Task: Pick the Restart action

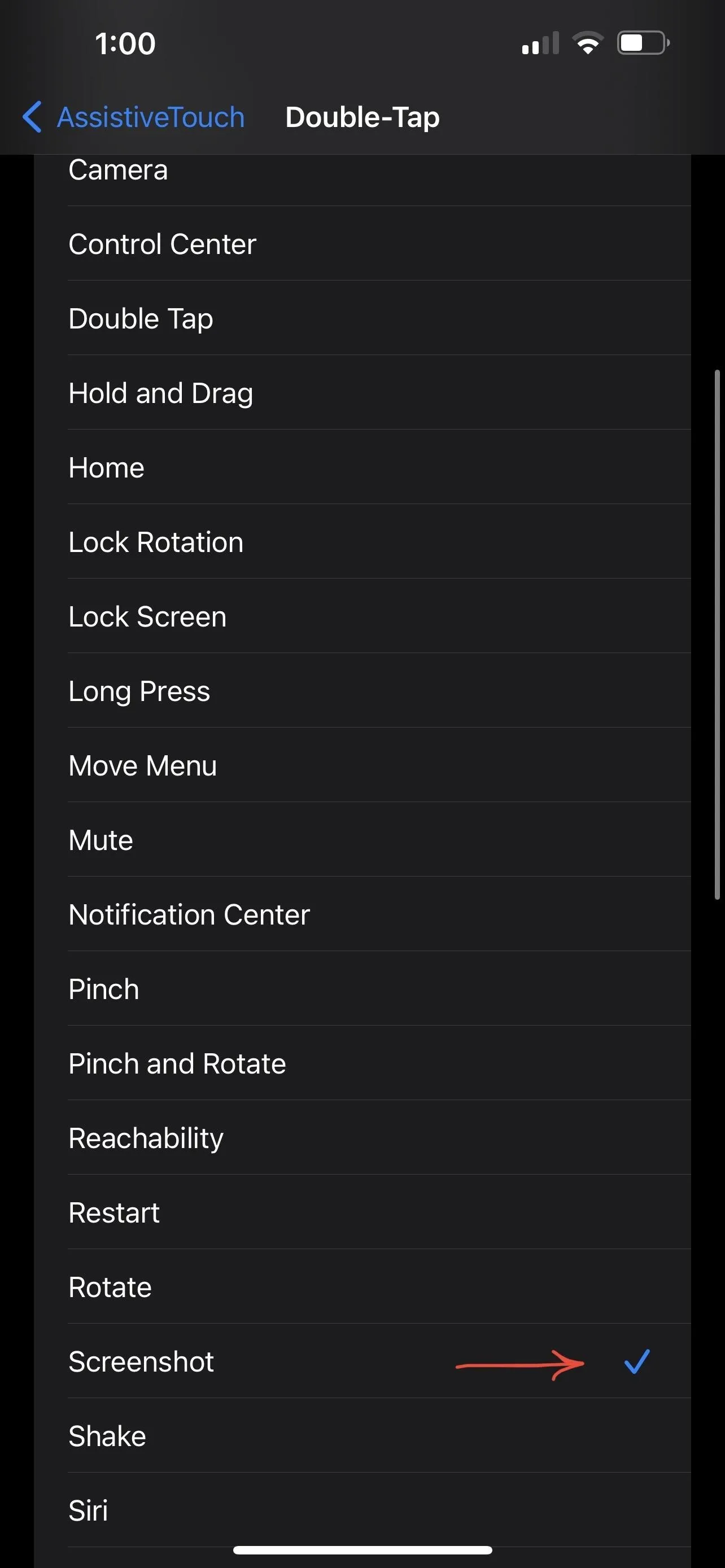Action: coord(362,1212)
